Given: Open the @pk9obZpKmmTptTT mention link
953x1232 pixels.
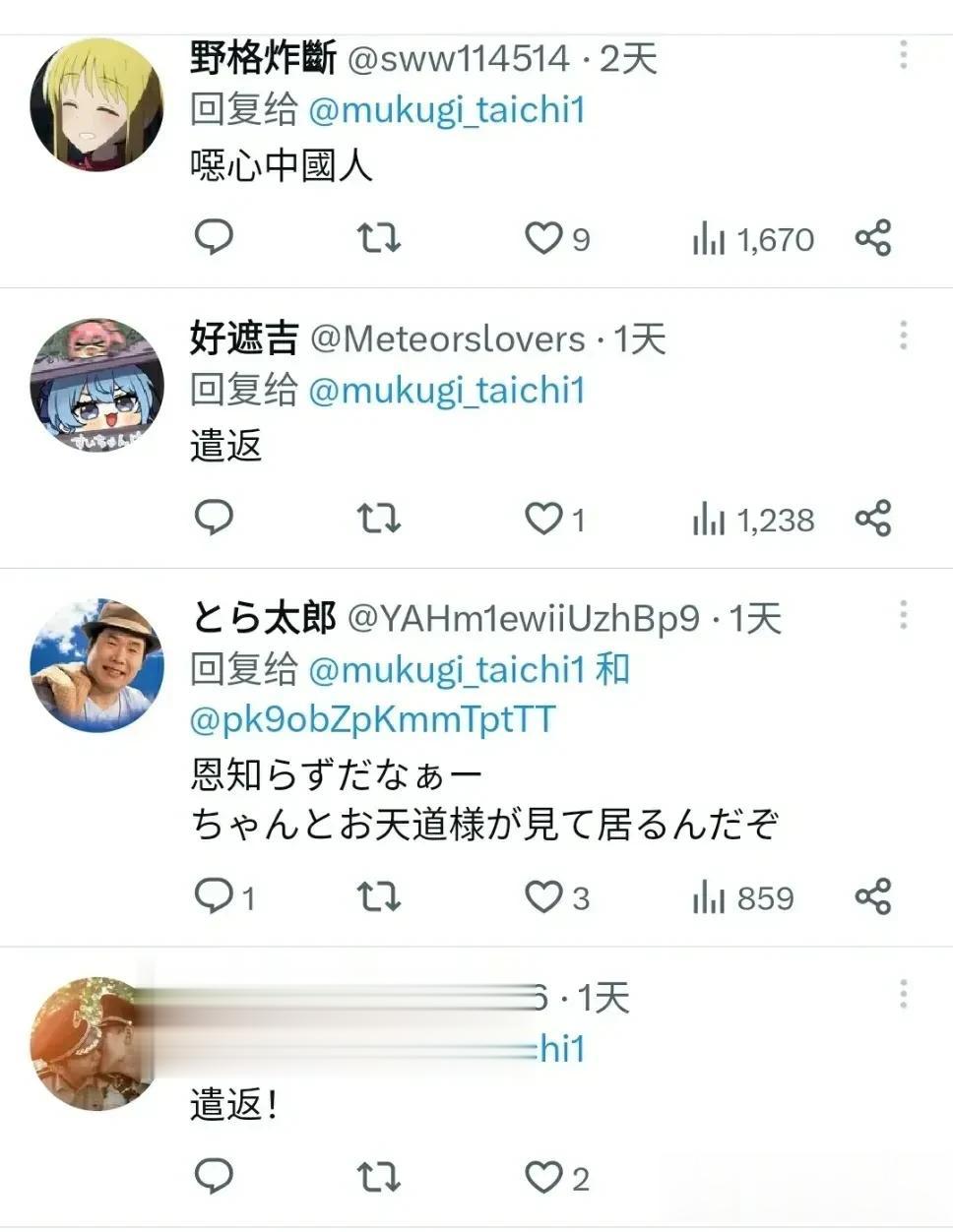Looking at the screenshot, I should click(x=372, y=719).
